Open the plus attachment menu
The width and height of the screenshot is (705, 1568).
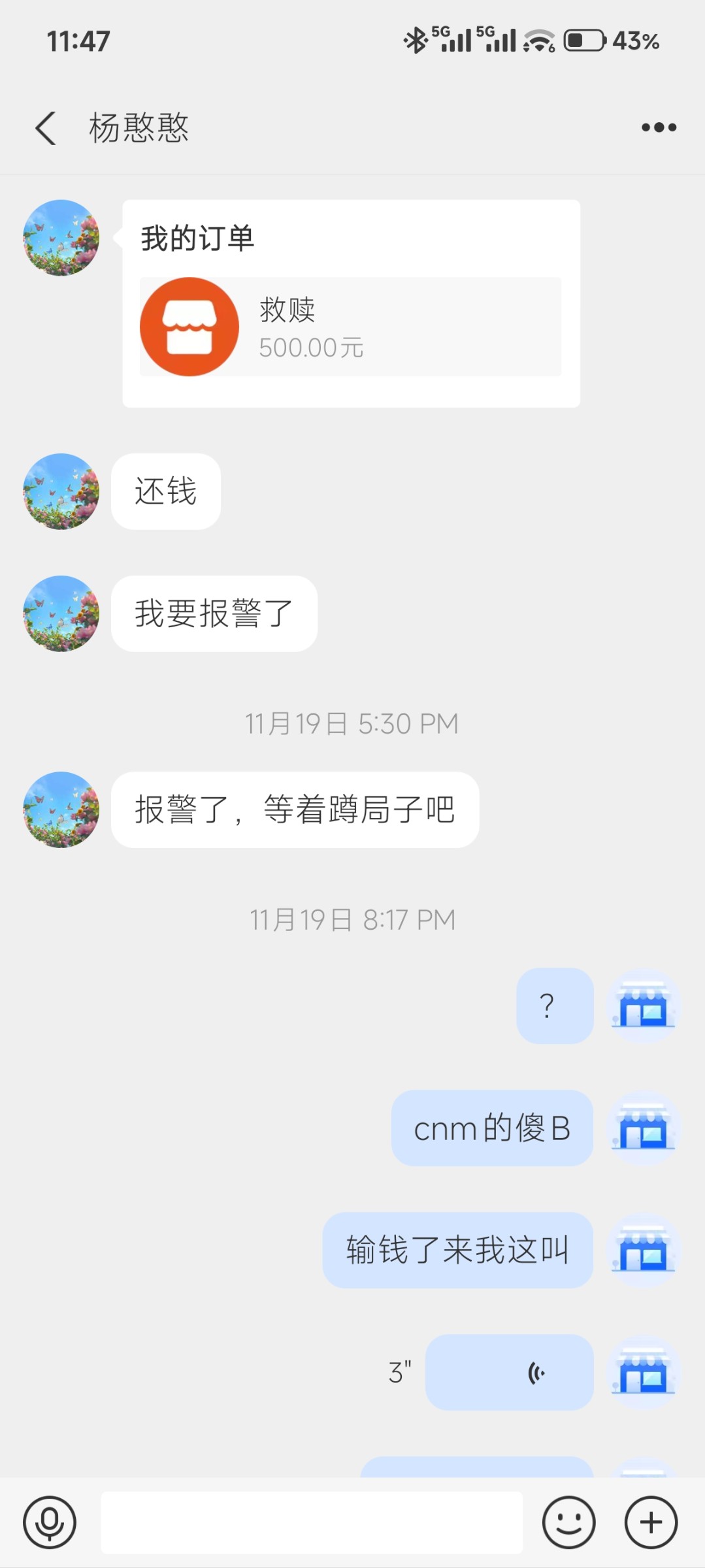[x=651, y=1522]
